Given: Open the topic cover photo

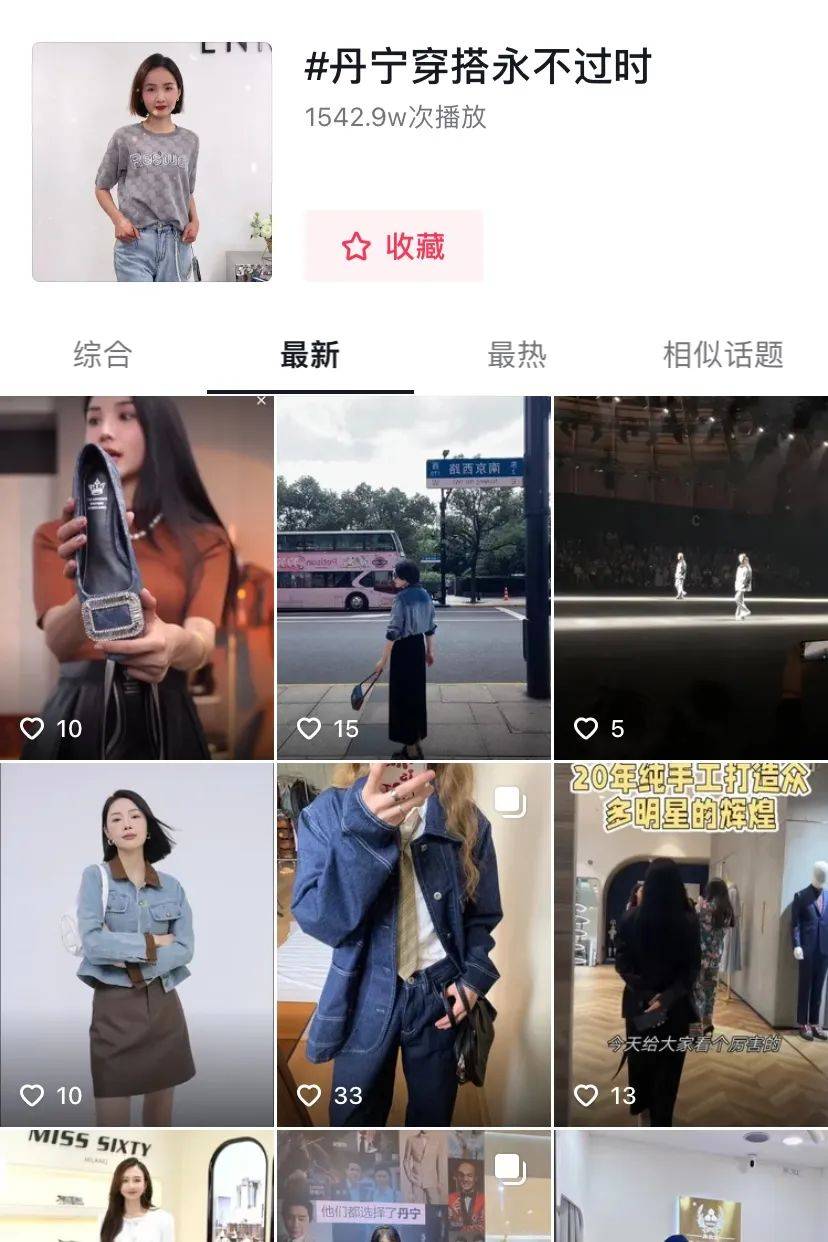Looking at the screenshot, I should click(152, 162).
